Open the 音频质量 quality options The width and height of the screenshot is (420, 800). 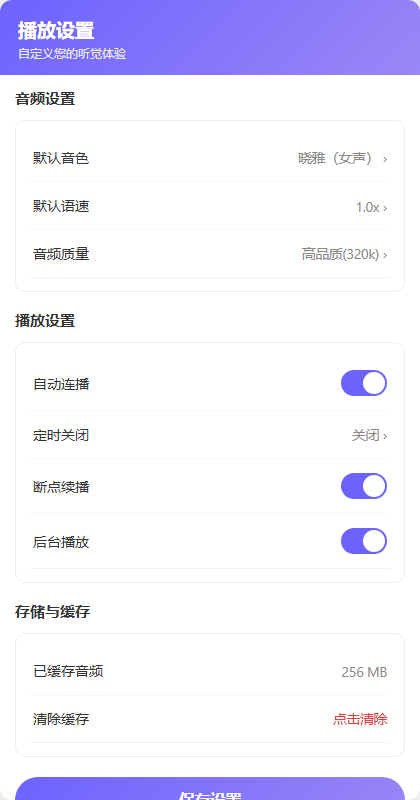[x=210, y=254]
